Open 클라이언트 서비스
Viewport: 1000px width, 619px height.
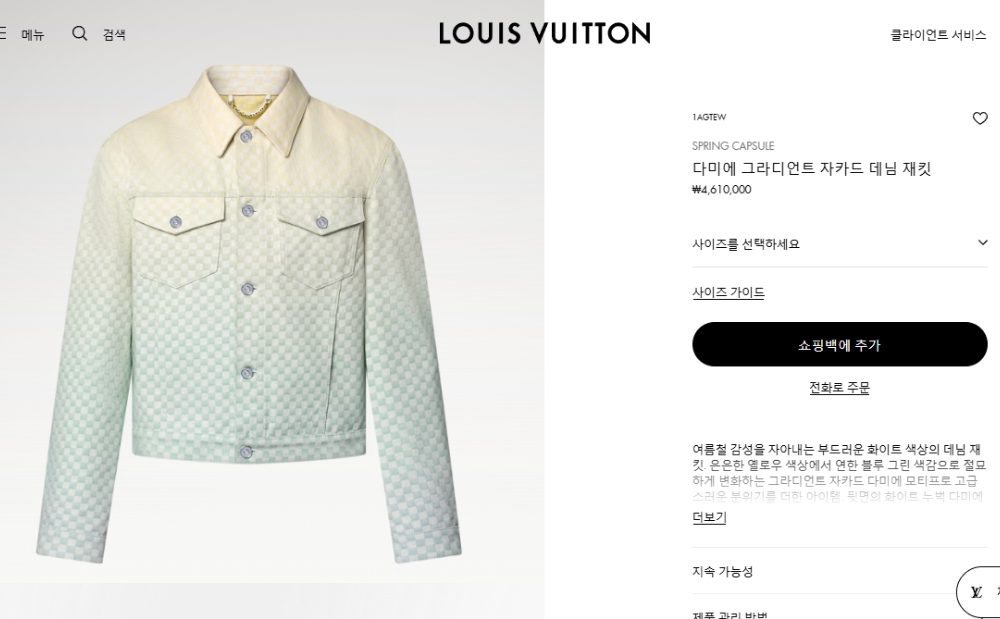(938, 35)
